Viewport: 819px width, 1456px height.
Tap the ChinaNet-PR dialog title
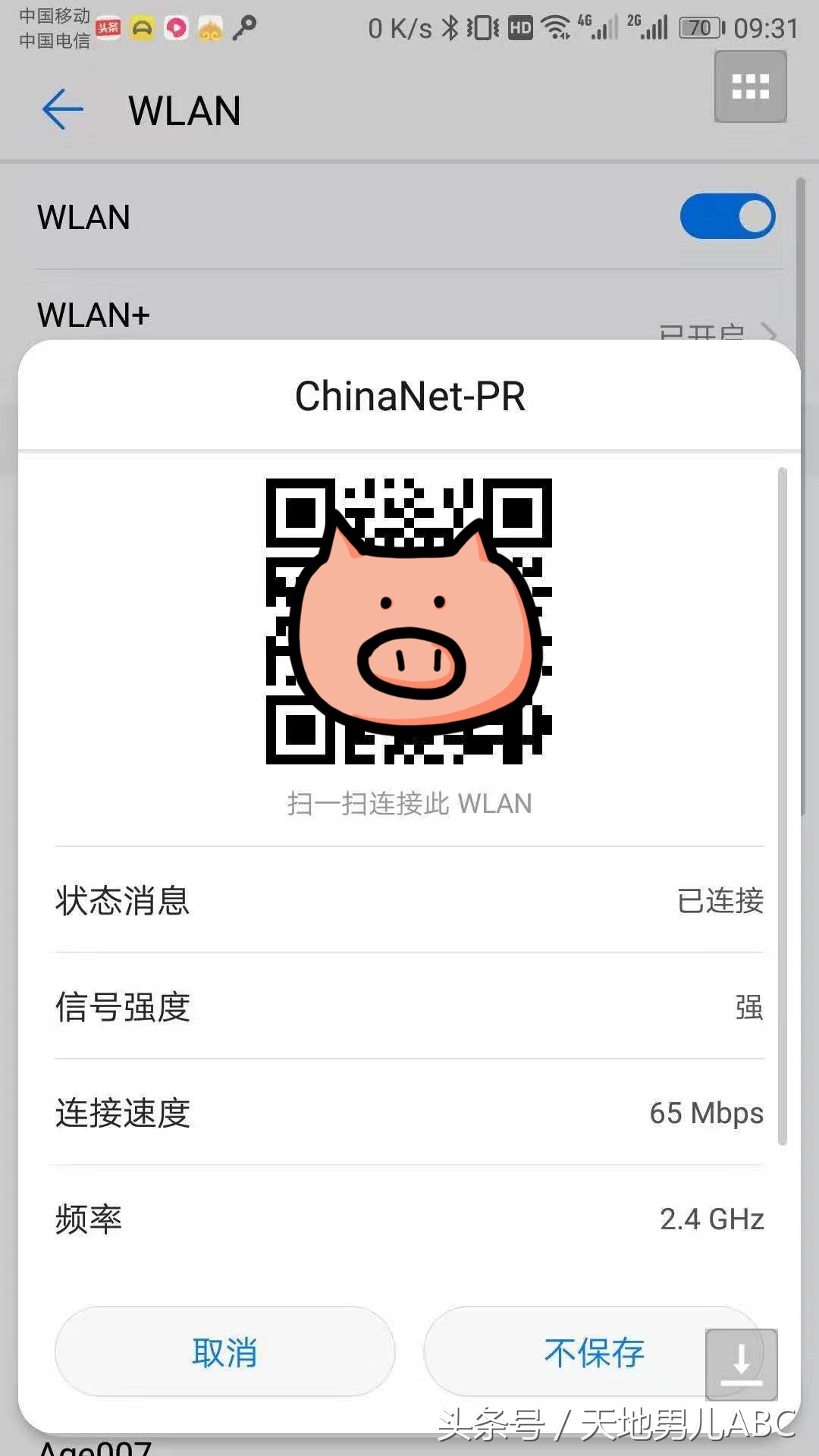tap(409, 396)
